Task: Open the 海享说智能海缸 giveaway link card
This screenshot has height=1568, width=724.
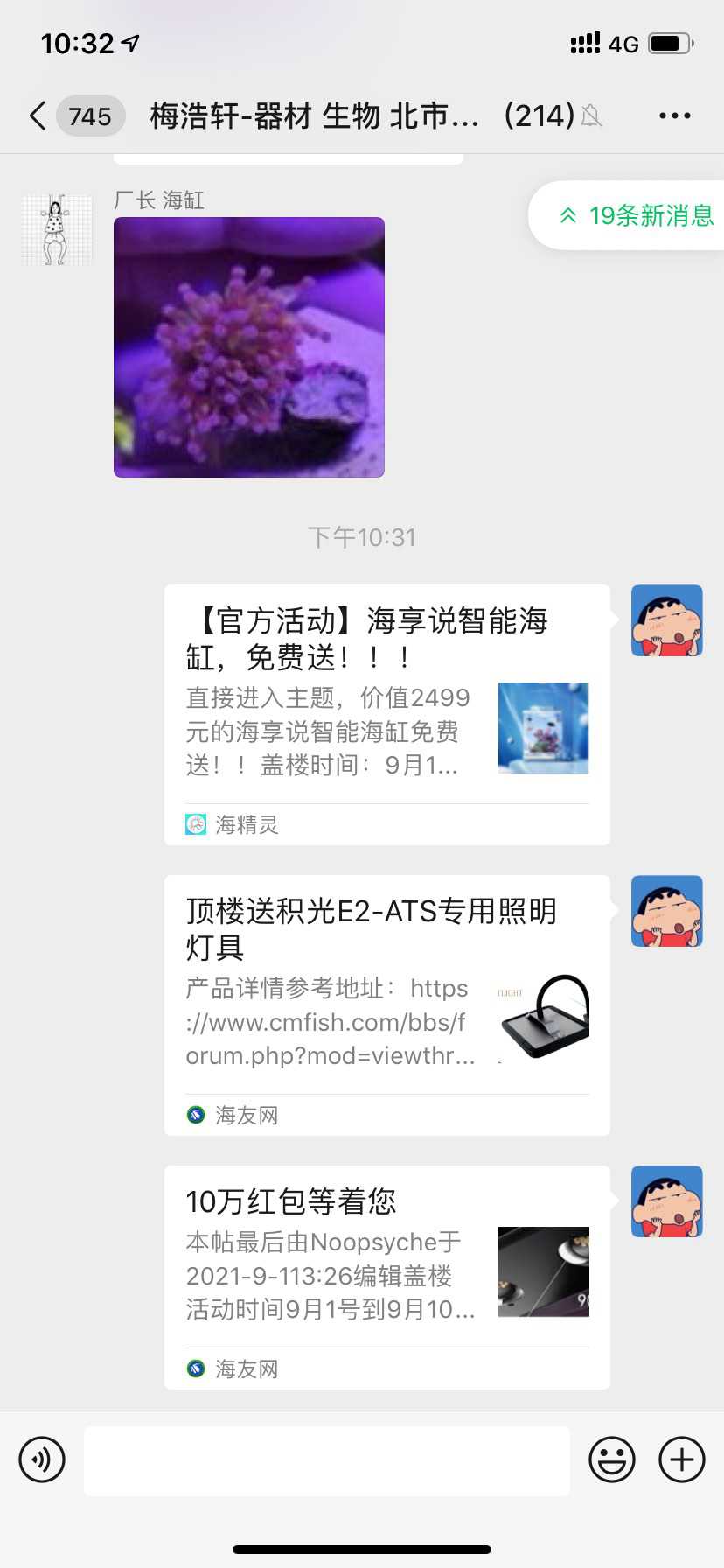Action: [386, 714]
